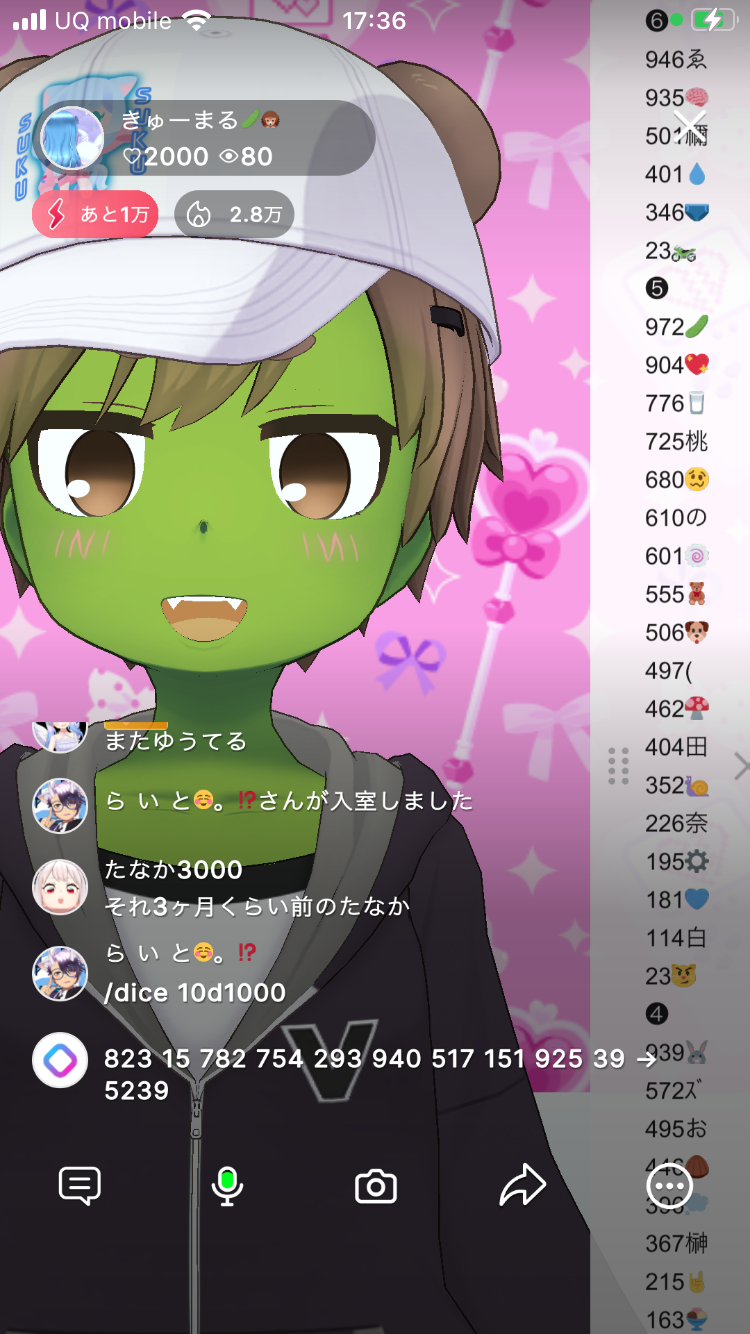Toggle the microphone

[227, 1186]
